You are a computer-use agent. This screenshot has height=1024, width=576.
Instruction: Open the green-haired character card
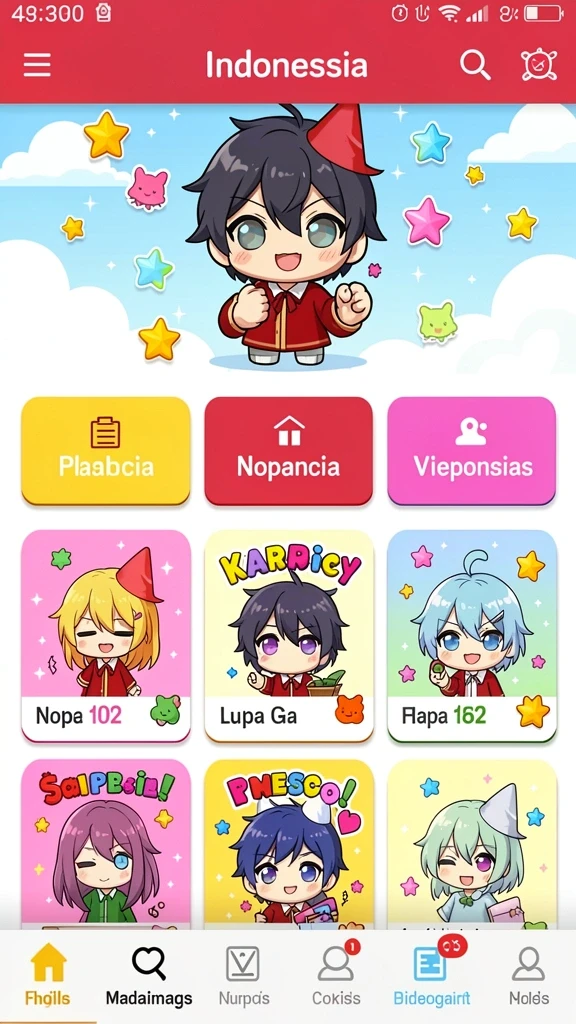(472, 844)
